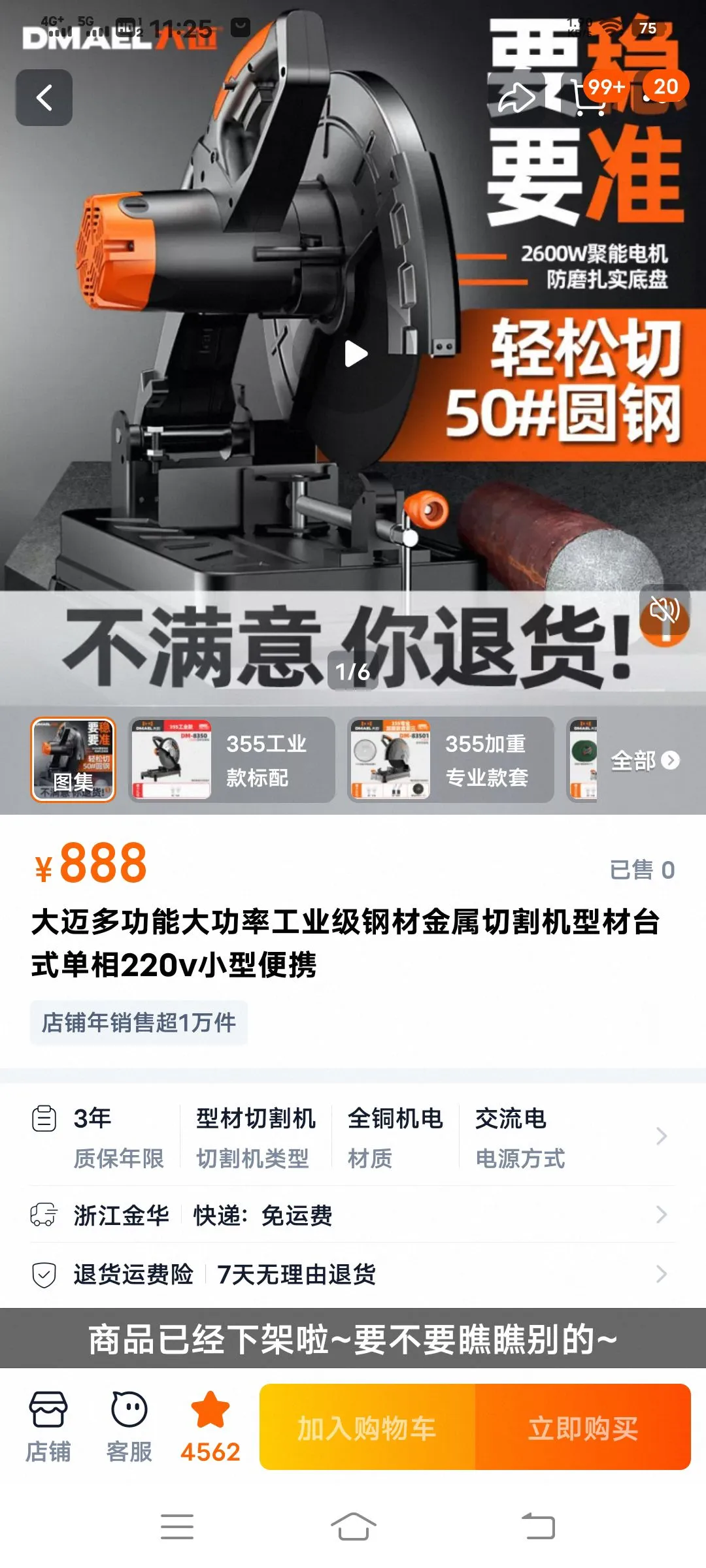Open the product specifications row
Viewport: 706px width, 1568px height.
pyautogui.click(x=353, y=1137)
